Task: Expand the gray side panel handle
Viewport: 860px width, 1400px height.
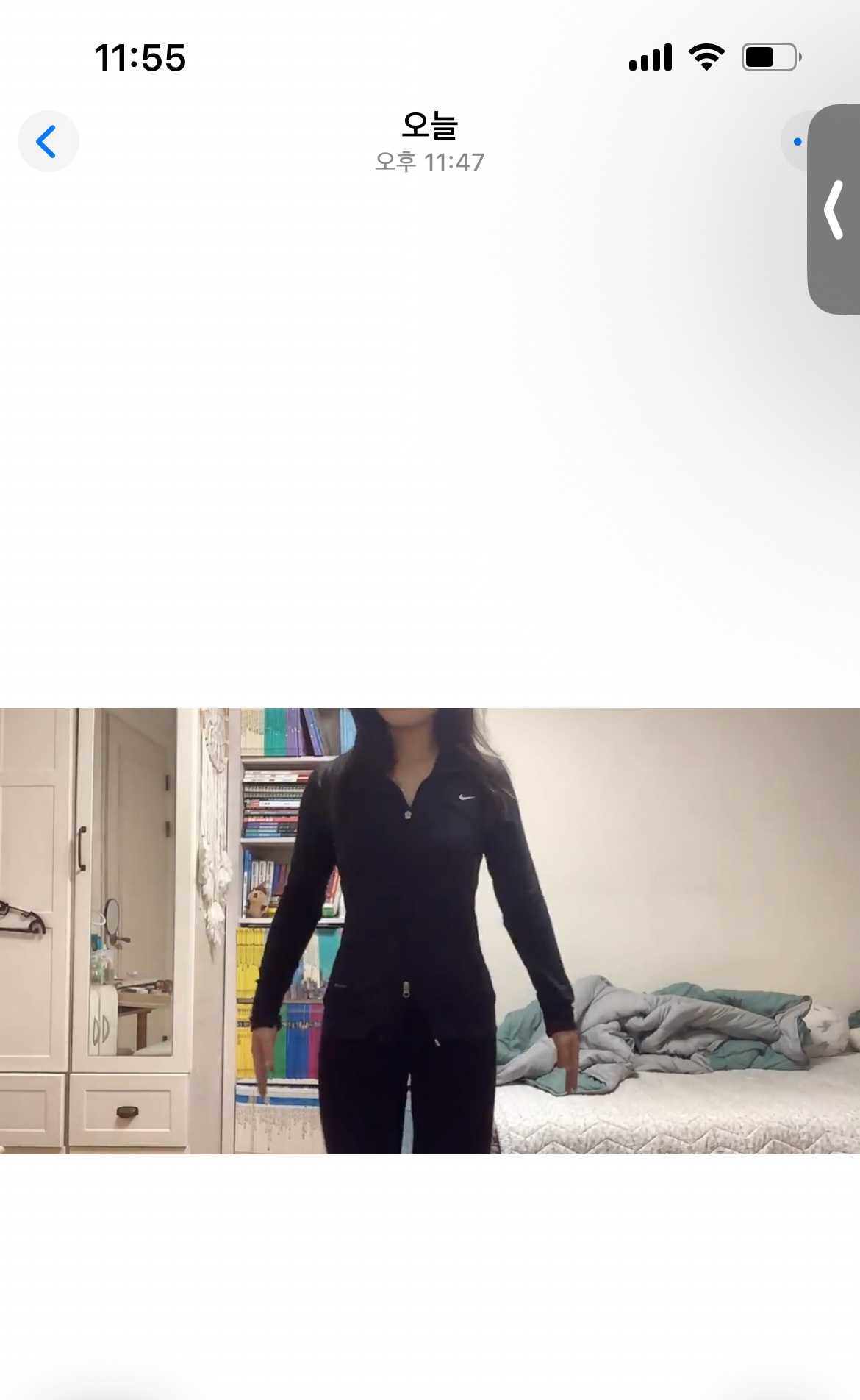Action: tap(834, 210)
